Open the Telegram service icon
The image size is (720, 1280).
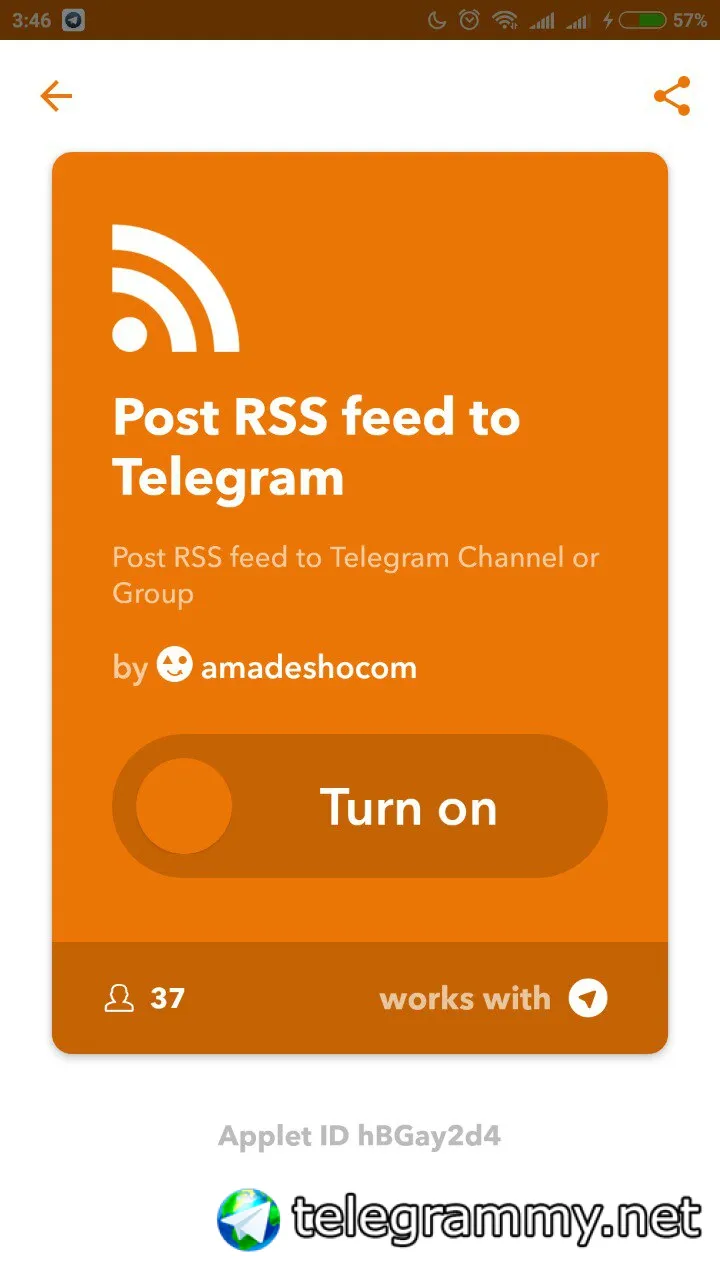click(x=588, y=998)
